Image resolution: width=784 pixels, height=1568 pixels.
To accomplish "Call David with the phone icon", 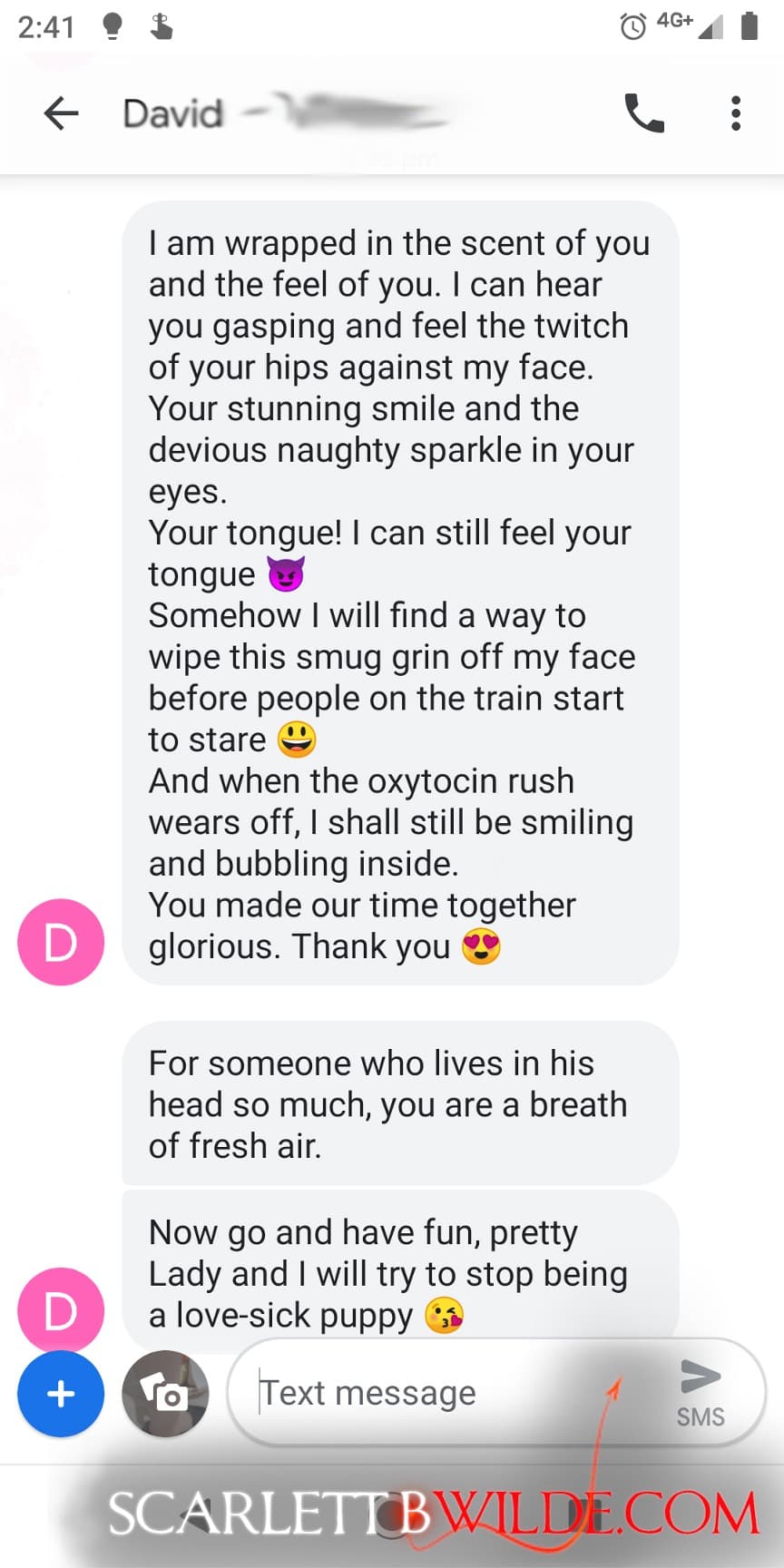I will pos(644,113).
